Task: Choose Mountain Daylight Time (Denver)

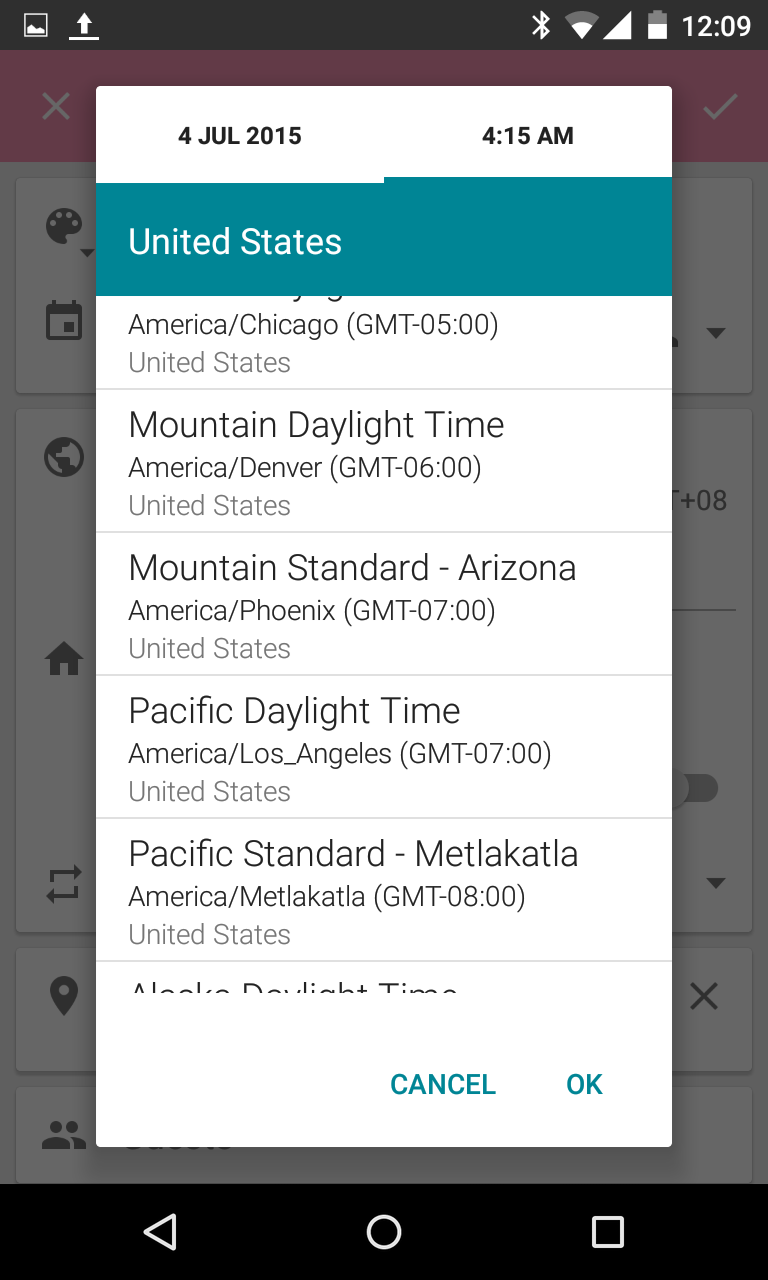Action: pyautogui.click(x=383, y=461)
